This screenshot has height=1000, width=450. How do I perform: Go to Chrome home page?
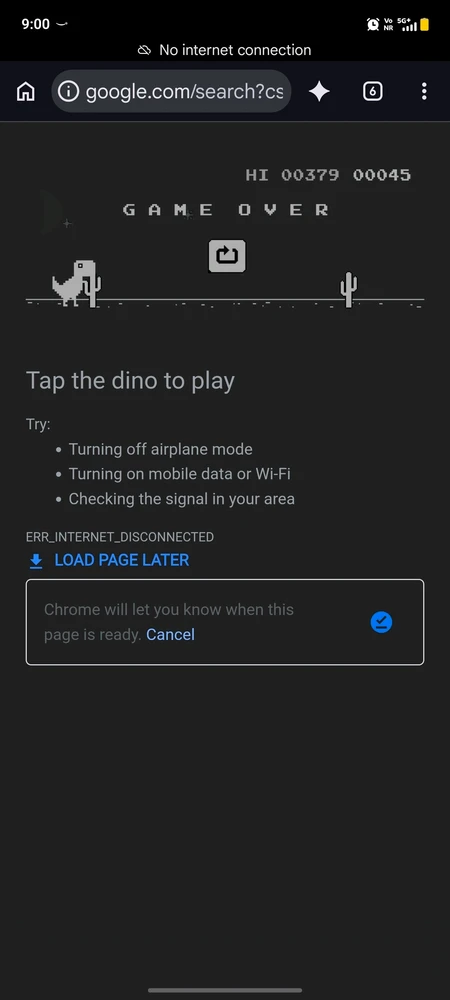click(25, 92)
